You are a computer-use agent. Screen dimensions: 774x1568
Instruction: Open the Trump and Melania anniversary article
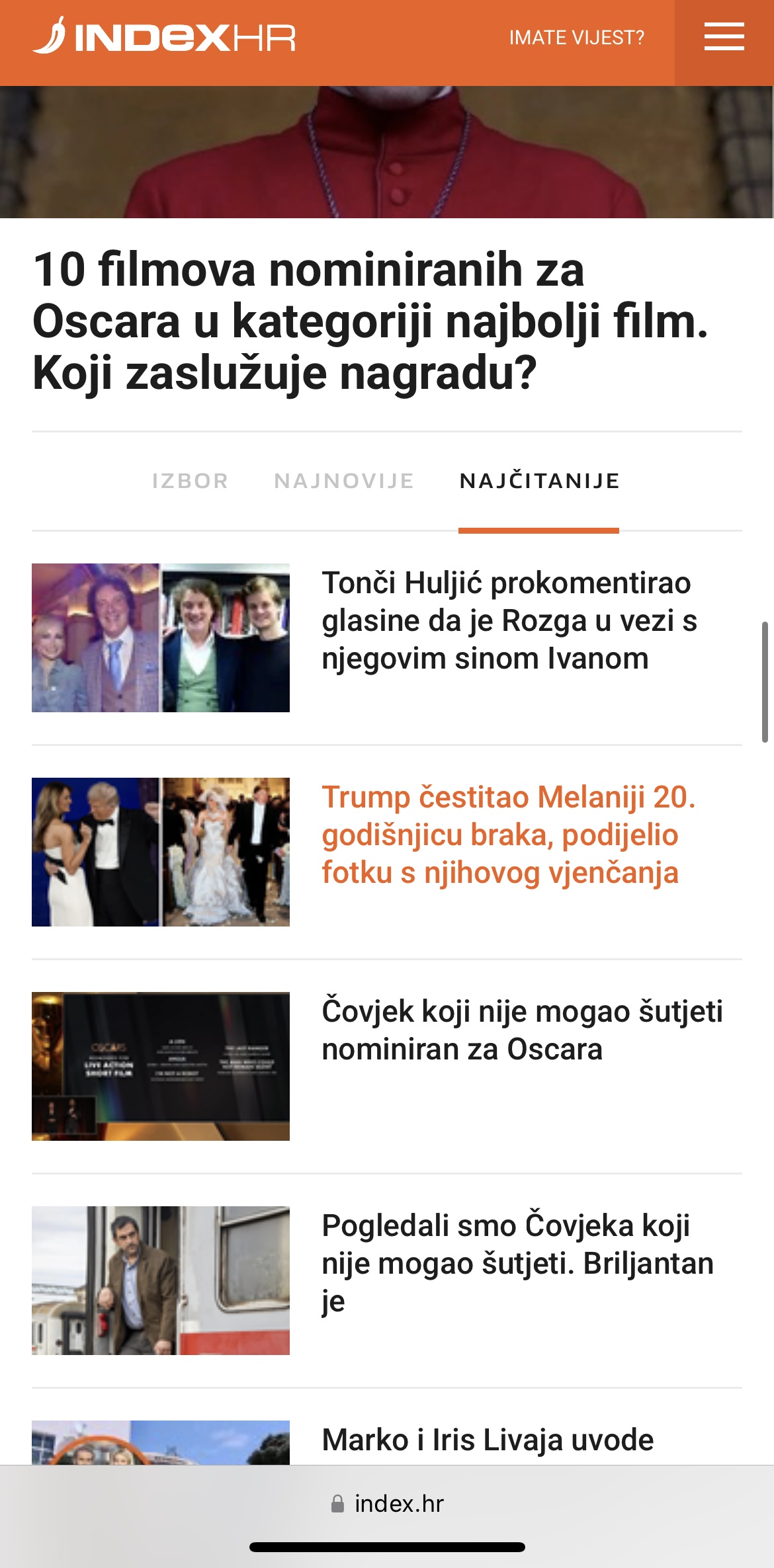click(508, 835)
